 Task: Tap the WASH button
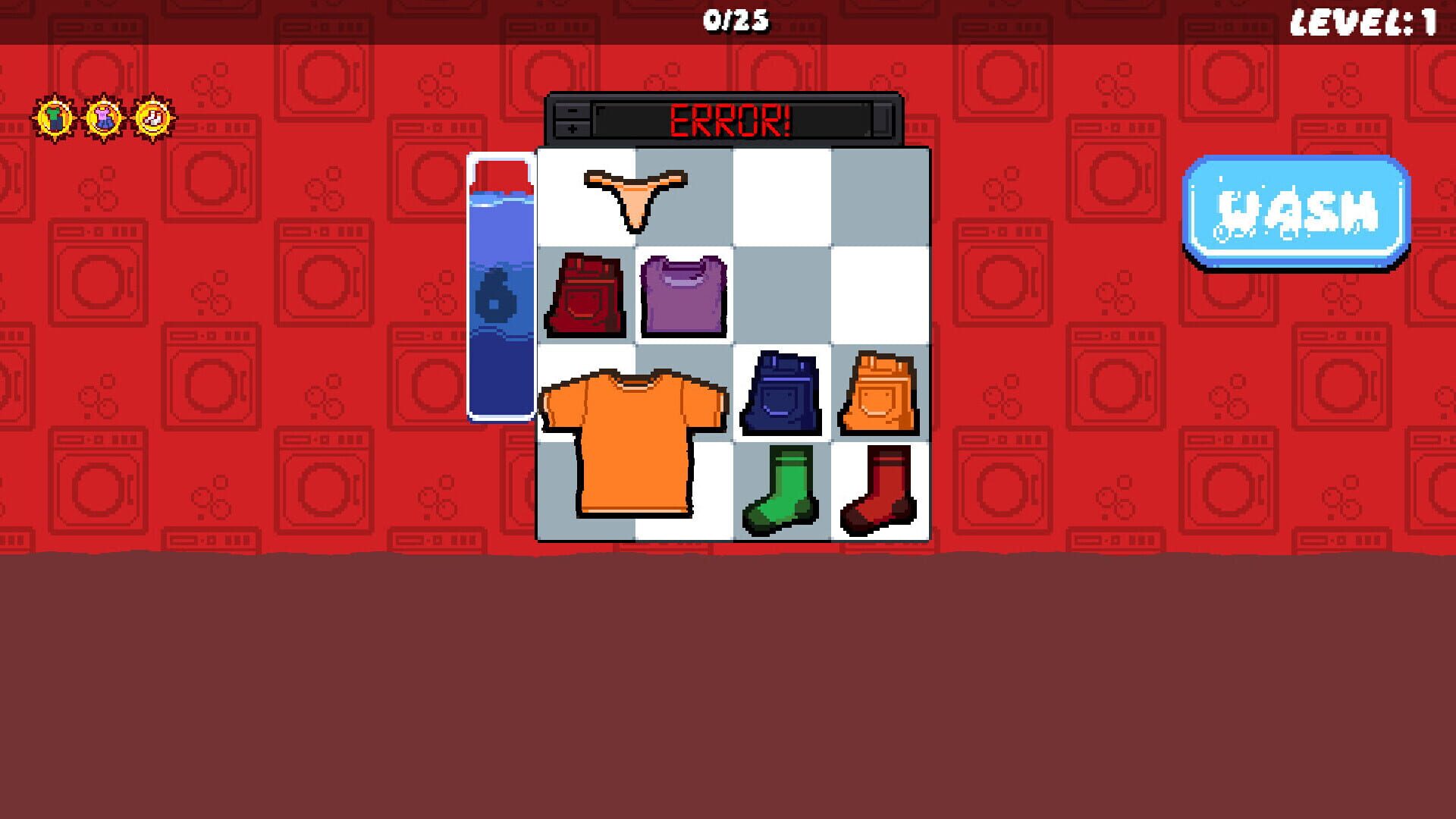point(1296,213)
